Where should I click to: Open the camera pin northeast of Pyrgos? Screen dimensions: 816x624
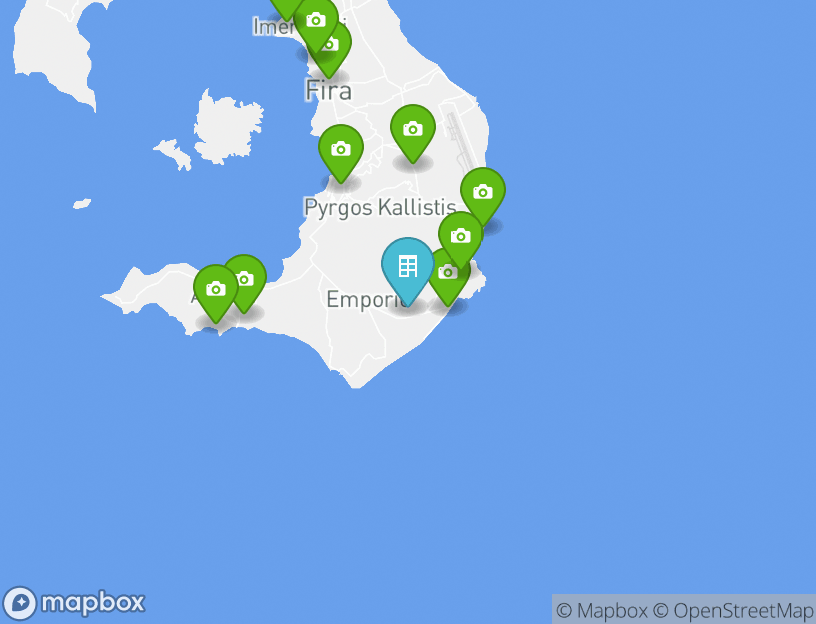pos(412,130)
